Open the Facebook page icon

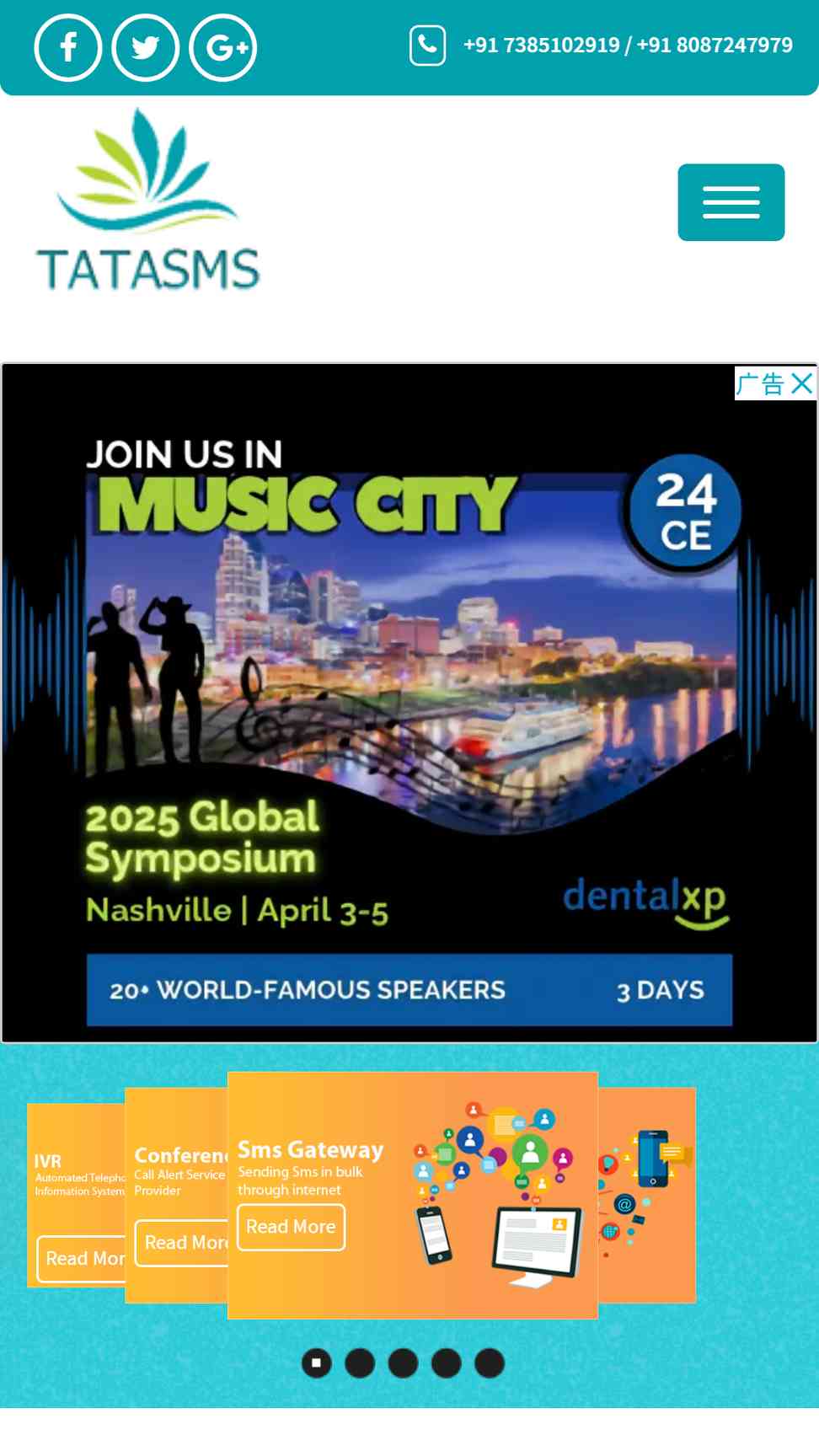click(68, 48)
